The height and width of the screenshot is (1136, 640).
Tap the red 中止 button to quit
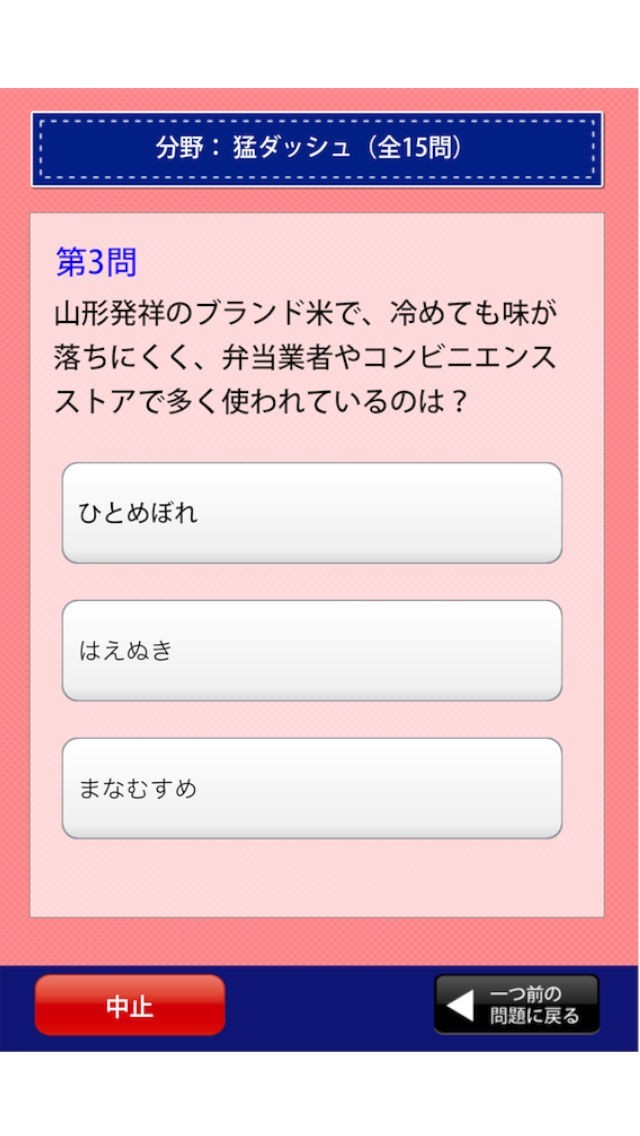tap(130, 1005)
